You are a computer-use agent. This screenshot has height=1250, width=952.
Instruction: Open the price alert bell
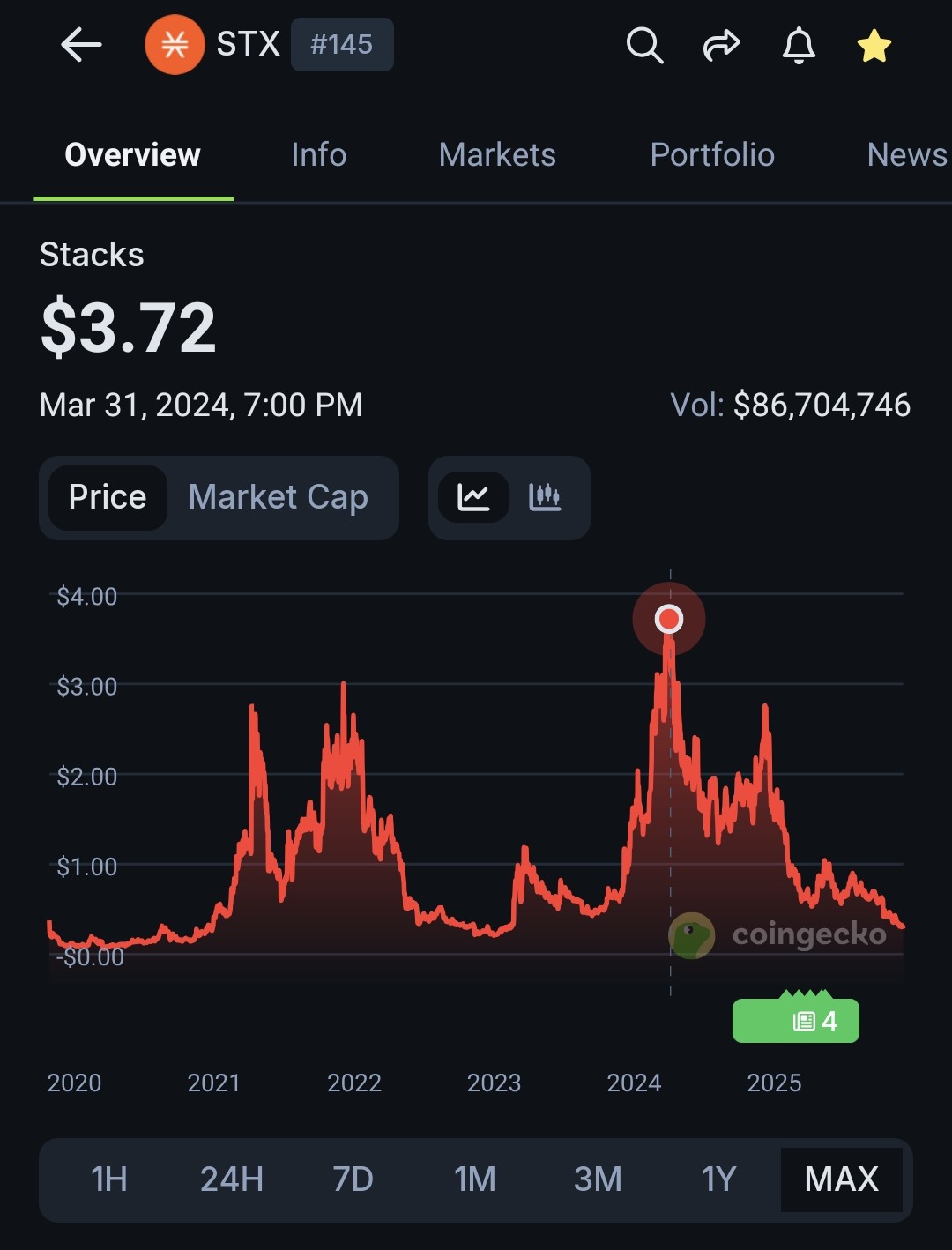799,45
